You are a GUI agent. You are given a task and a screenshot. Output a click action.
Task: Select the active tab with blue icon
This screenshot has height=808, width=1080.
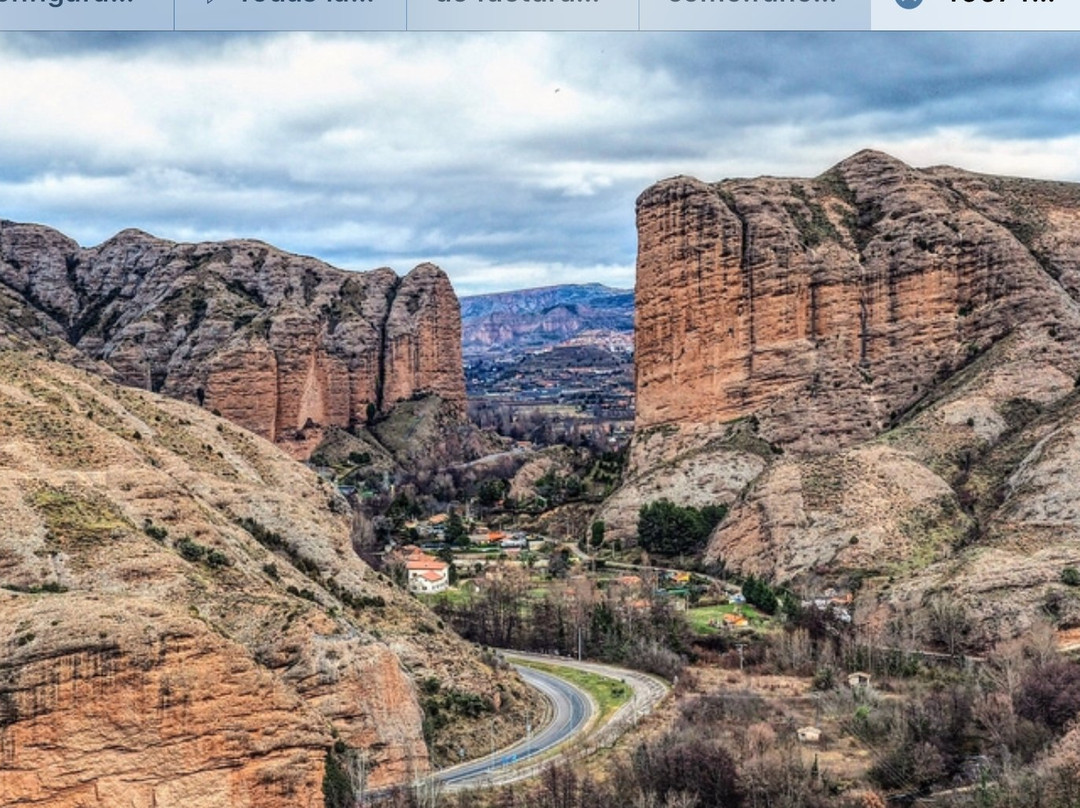coord(975,10)
